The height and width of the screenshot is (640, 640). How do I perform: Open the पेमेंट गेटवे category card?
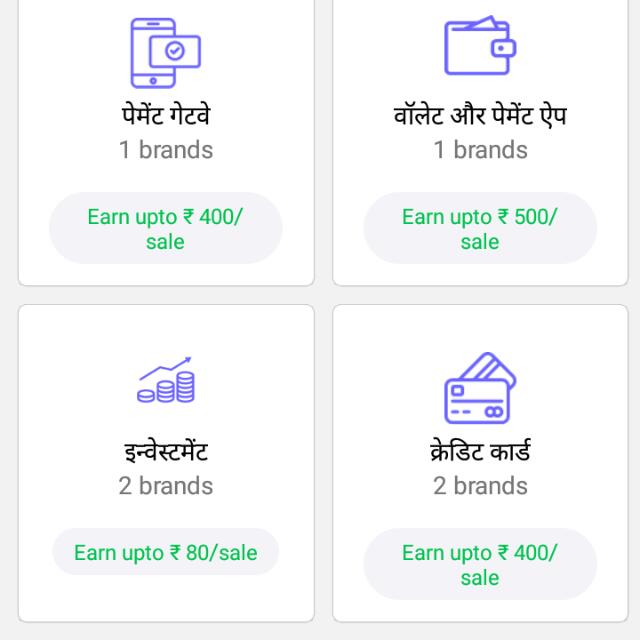pos(166,130)
